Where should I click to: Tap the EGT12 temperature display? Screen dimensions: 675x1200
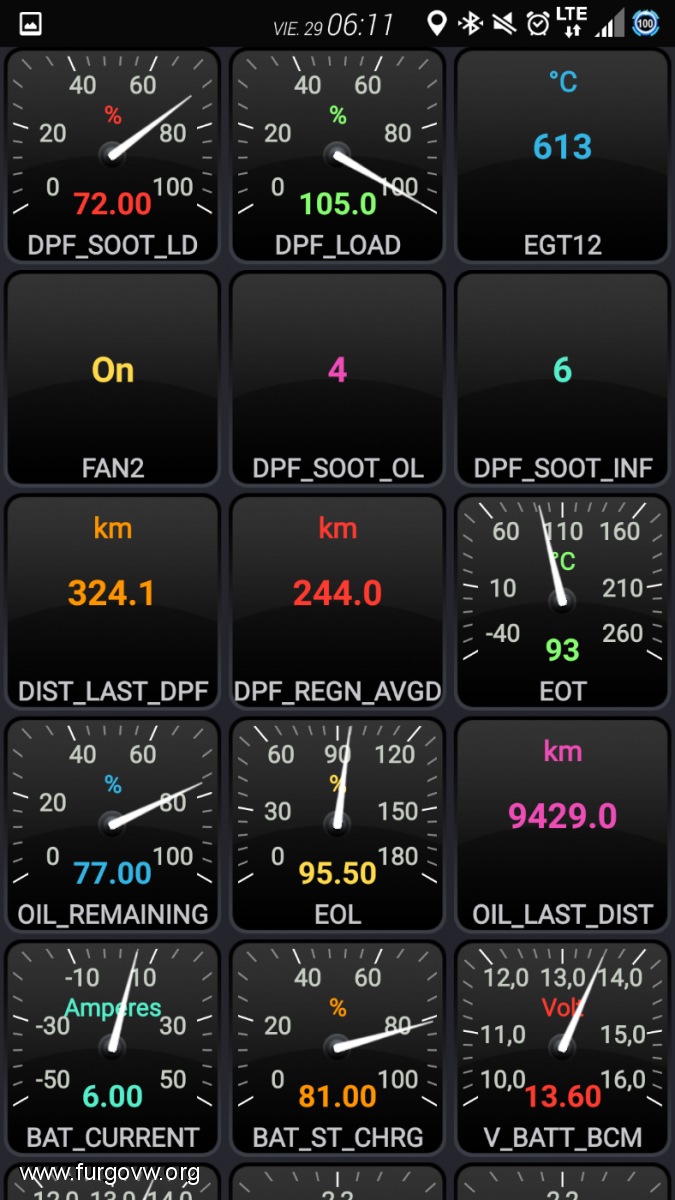click(562, 155)
